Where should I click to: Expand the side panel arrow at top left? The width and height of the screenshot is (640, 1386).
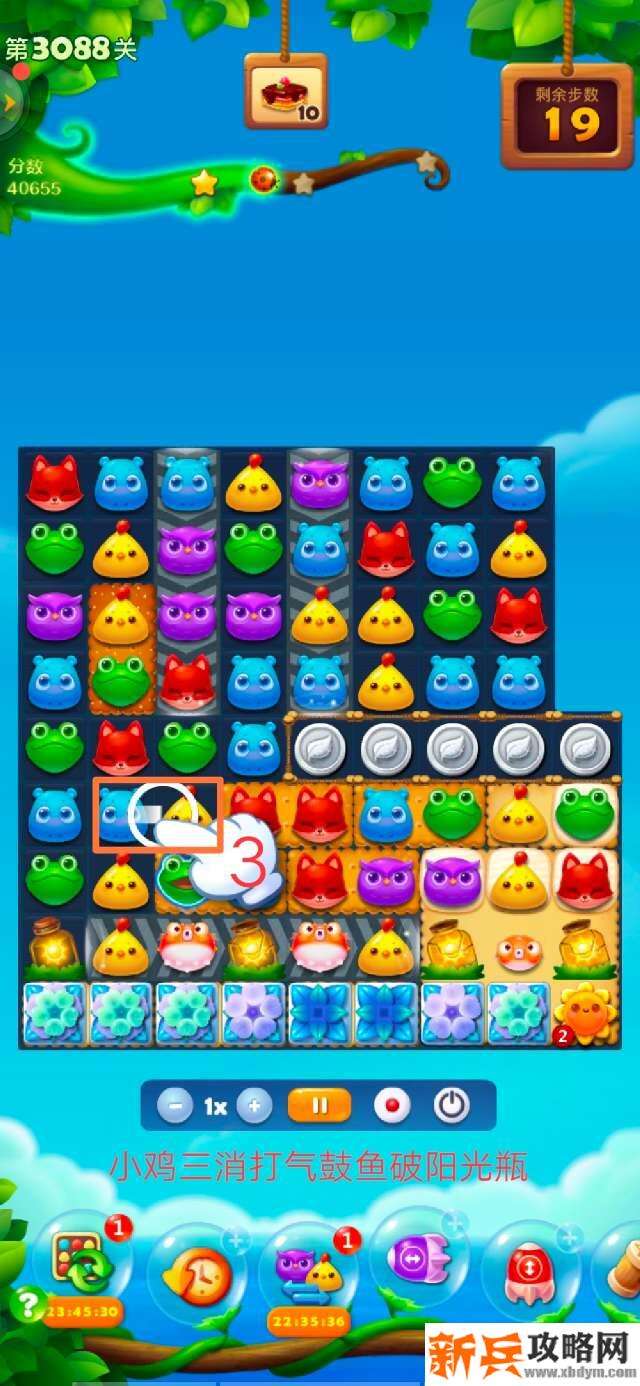click(x=10, y=101)
